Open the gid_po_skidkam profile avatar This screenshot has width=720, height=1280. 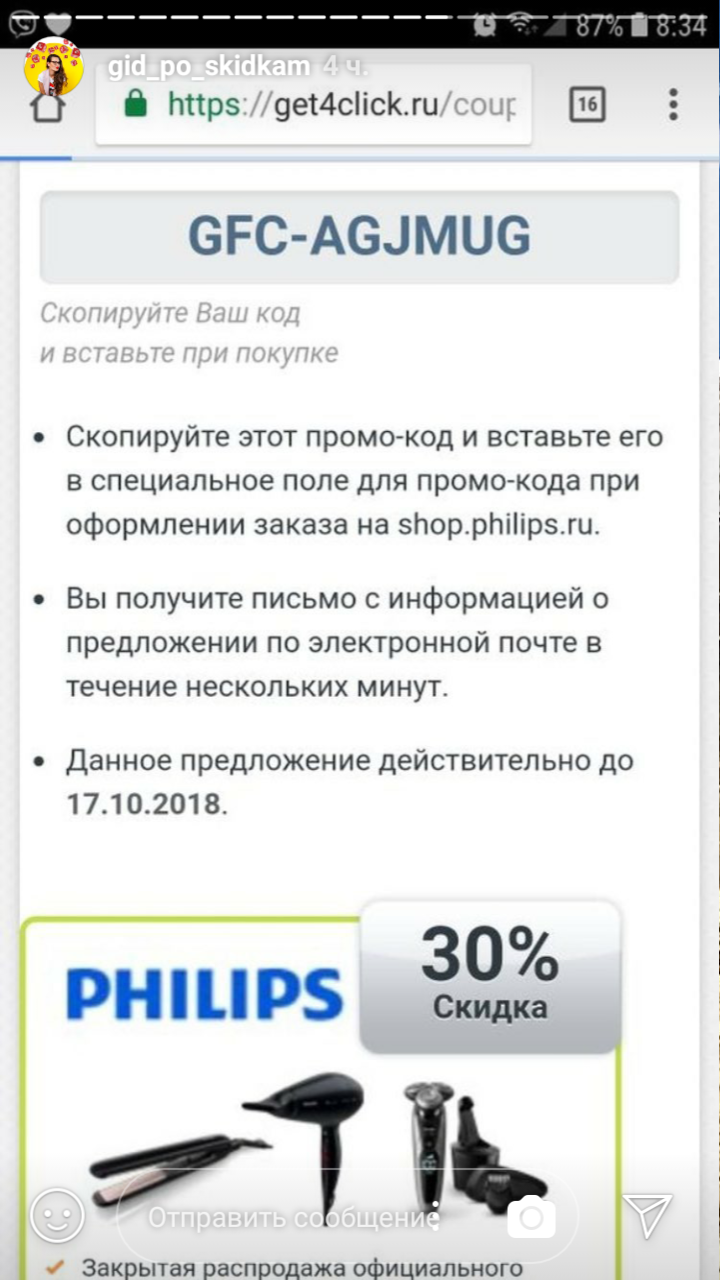pyautogui.click(x=55, y=67)
